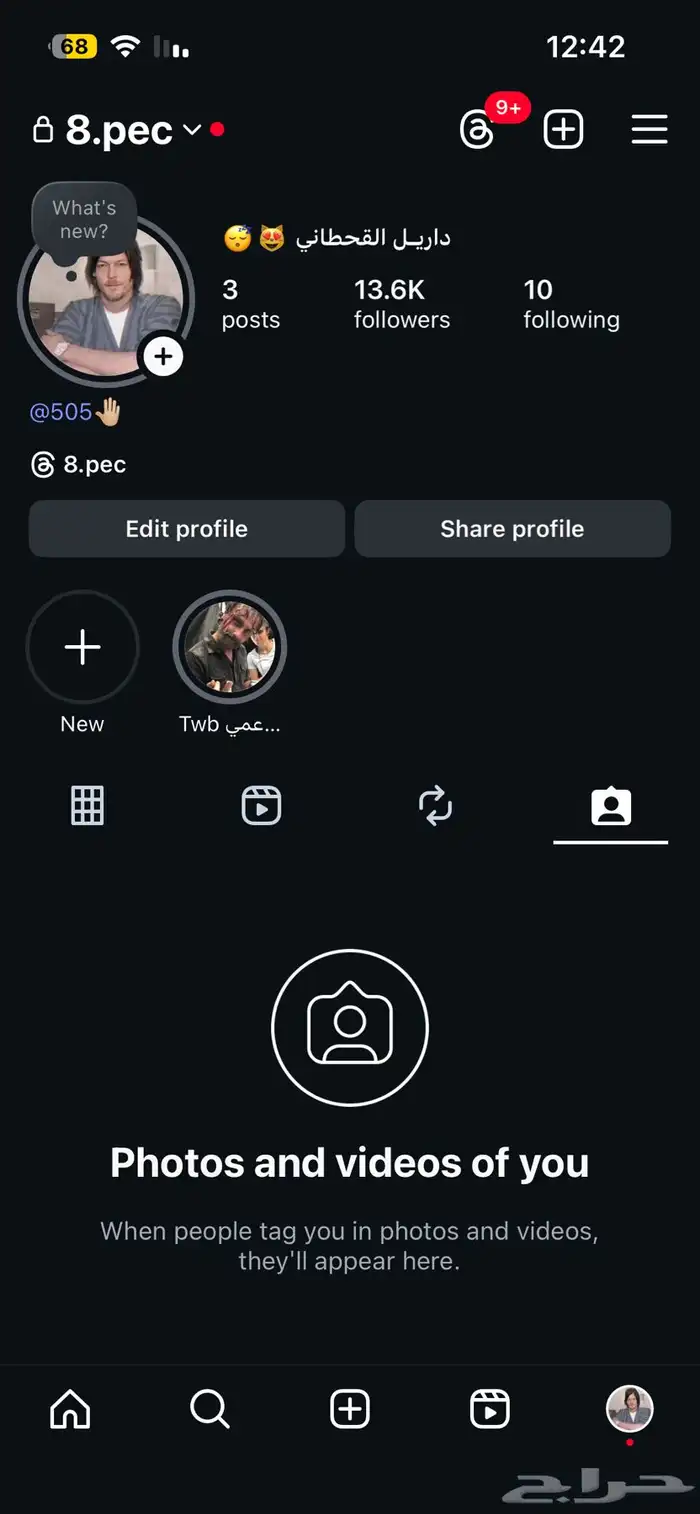Viewport: 700px width, 1514px height.
Task: Switch to the posts grid tab
Action: click(87, 806)
